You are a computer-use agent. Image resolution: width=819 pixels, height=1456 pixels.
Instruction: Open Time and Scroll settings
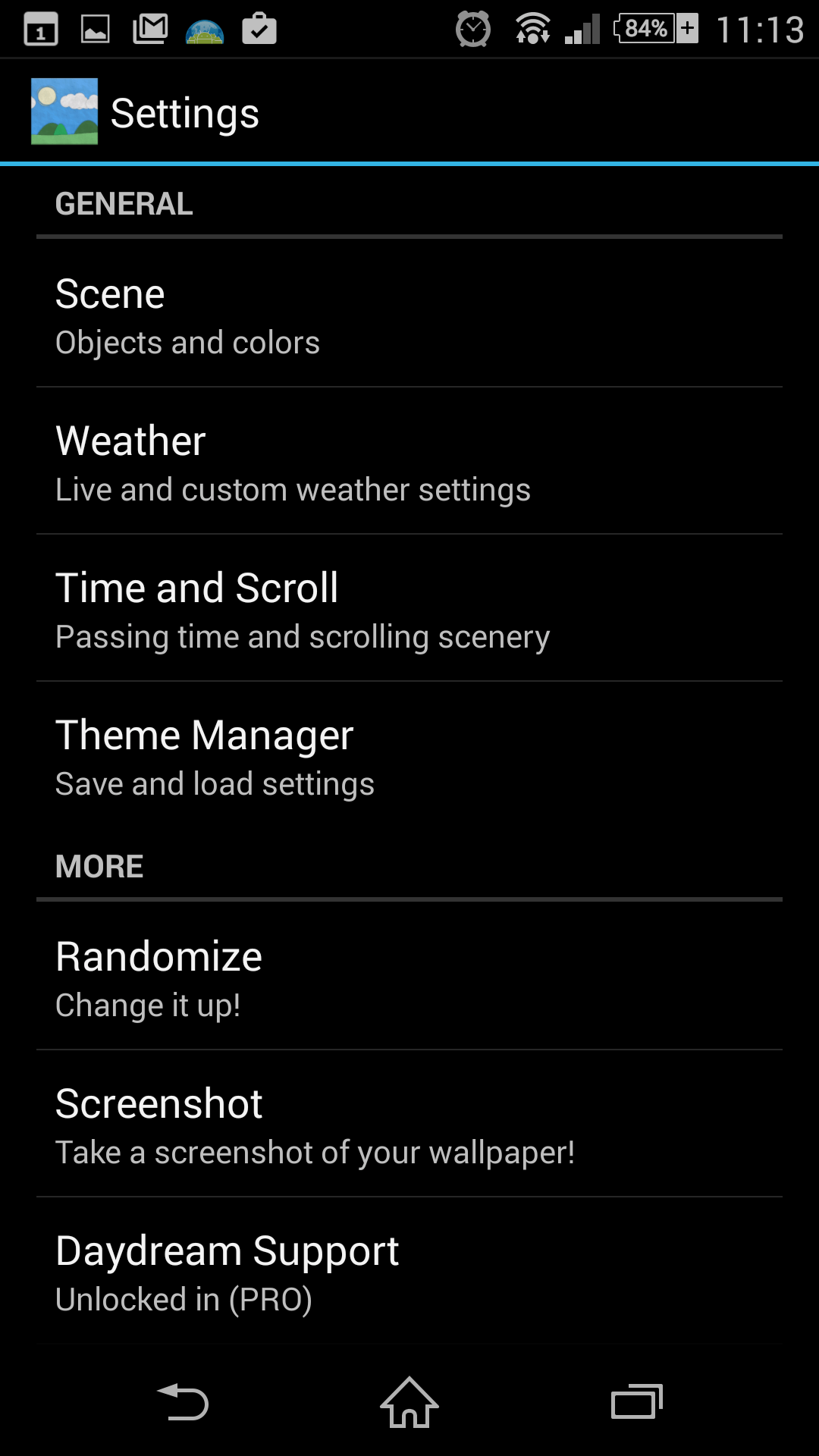point(409,608)
